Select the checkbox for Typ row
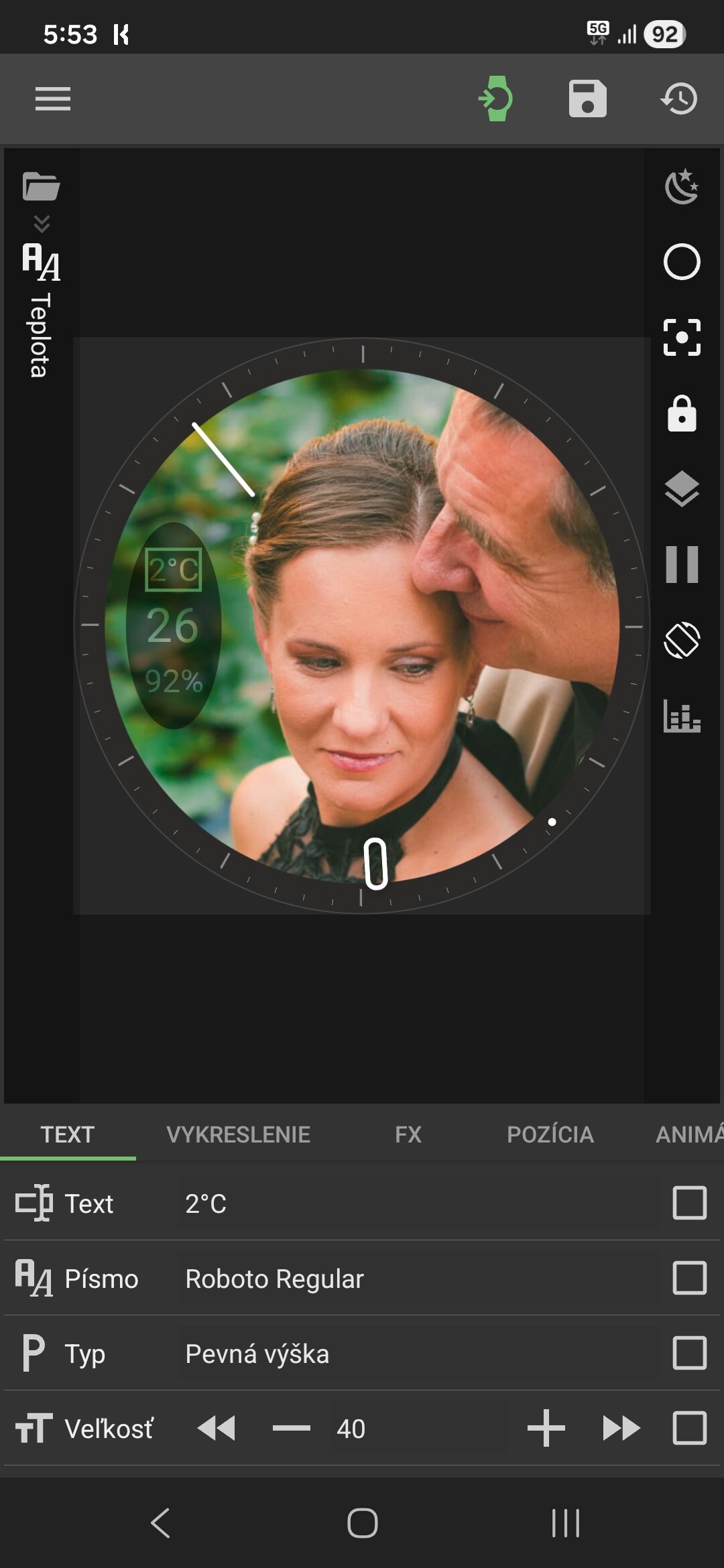This screenshot has height=1568, width=724. (x=689, y=1354)
